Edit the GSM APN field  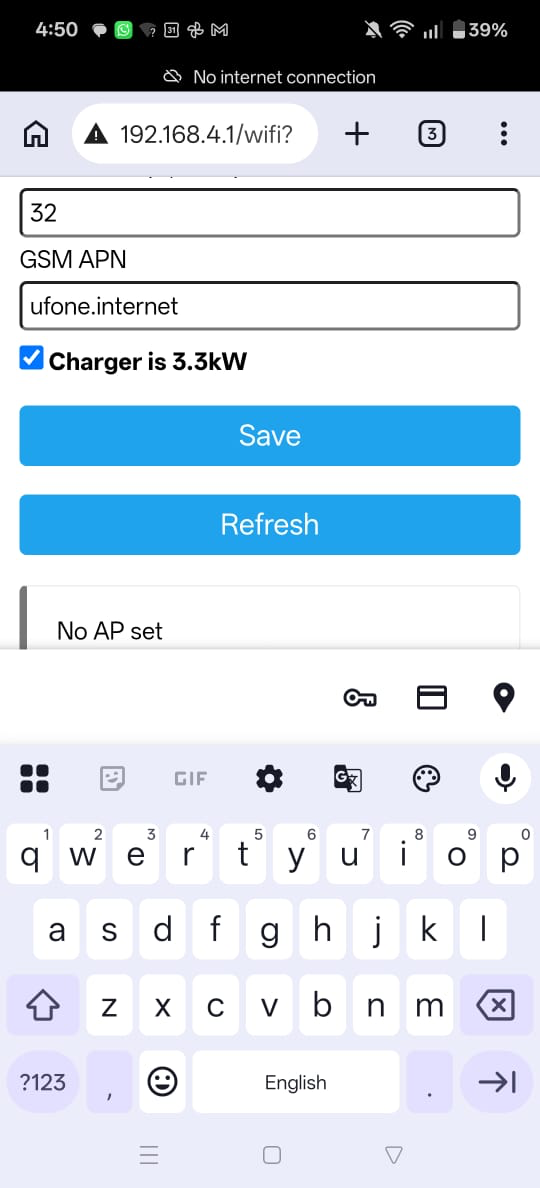click(270, 306)
